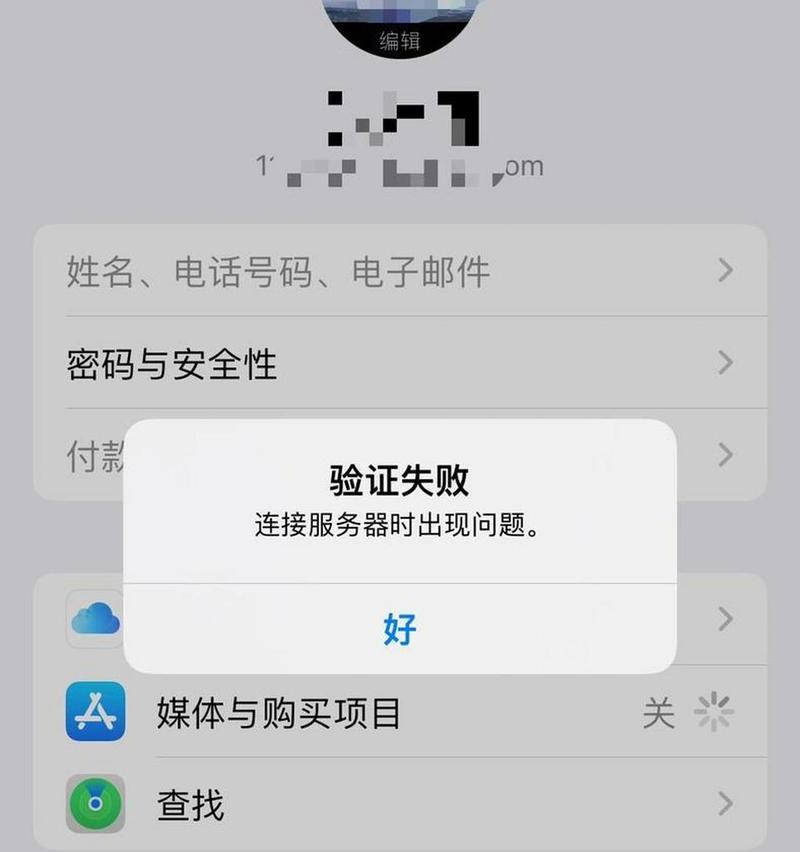Open 姓名、电话号码、电子邮件 settings
Viewport: 800px width, 852px height.
click(278, 271)
